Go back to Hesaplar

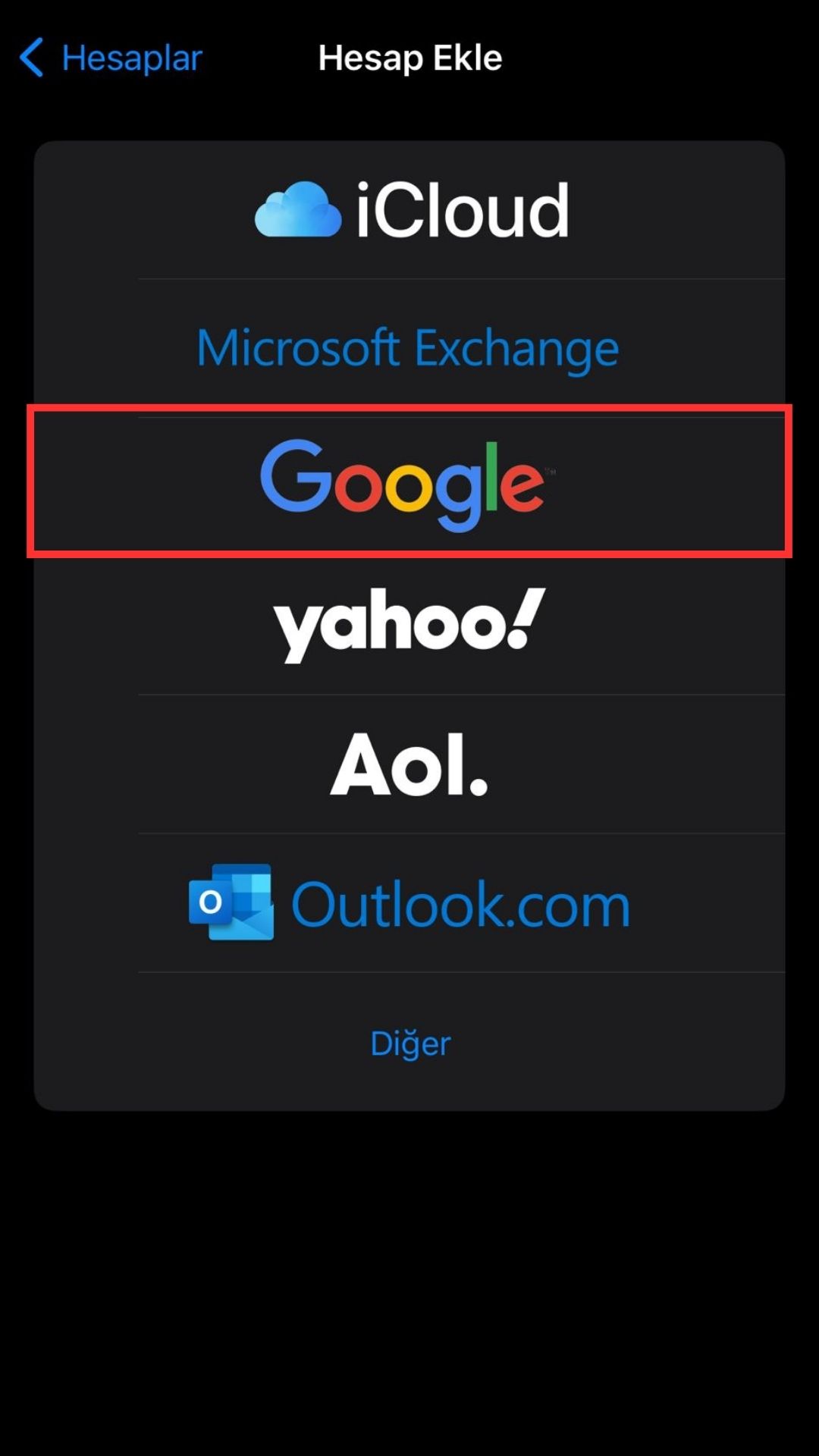(x=111, y=58)
